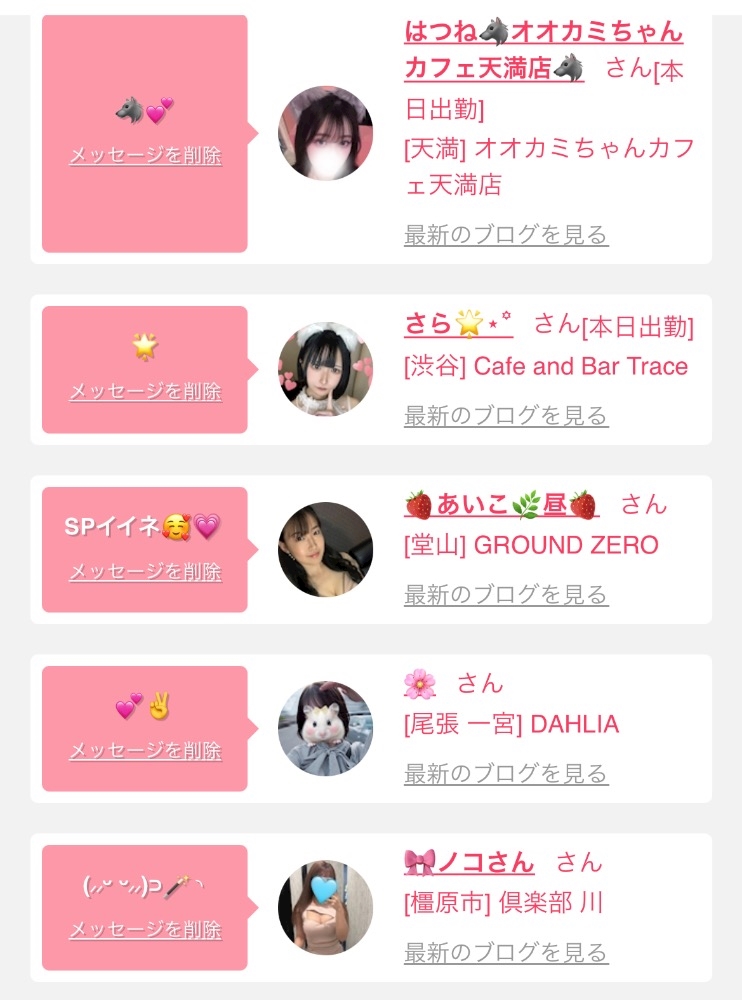The height and width of the screenshot is (1000, 742).
Task: Open あいこ 昼 profile link
Action: click(x=502, y=504)
